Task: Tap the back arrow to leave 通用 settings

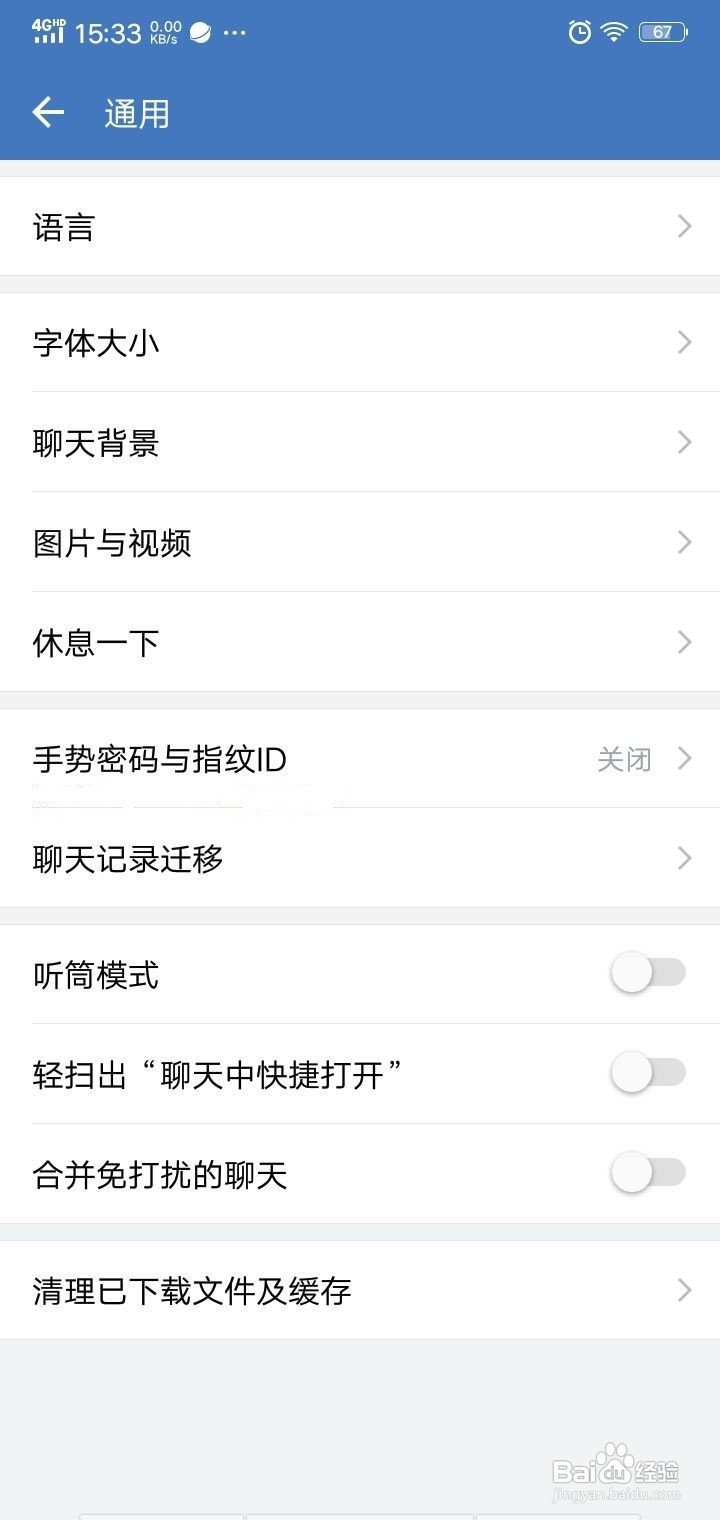Action: pyautogui.click(x=47, y=112)
